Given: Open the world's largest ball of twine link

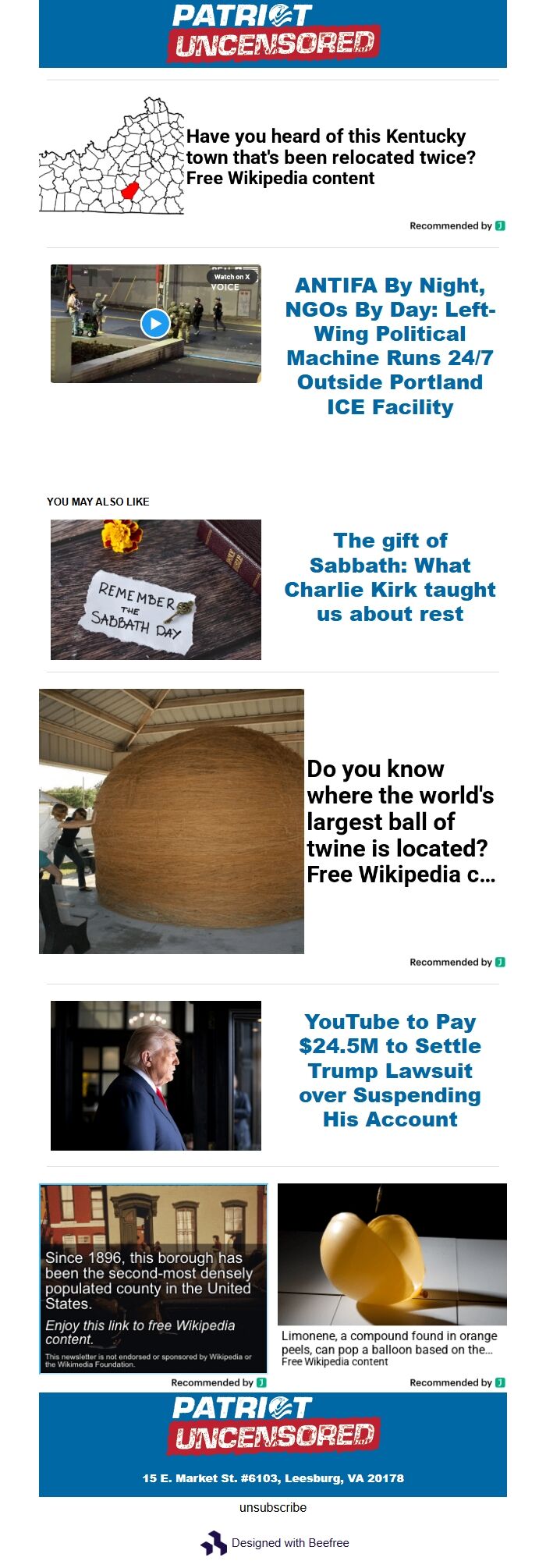Looking at the screenshot, I should point(400,821).
